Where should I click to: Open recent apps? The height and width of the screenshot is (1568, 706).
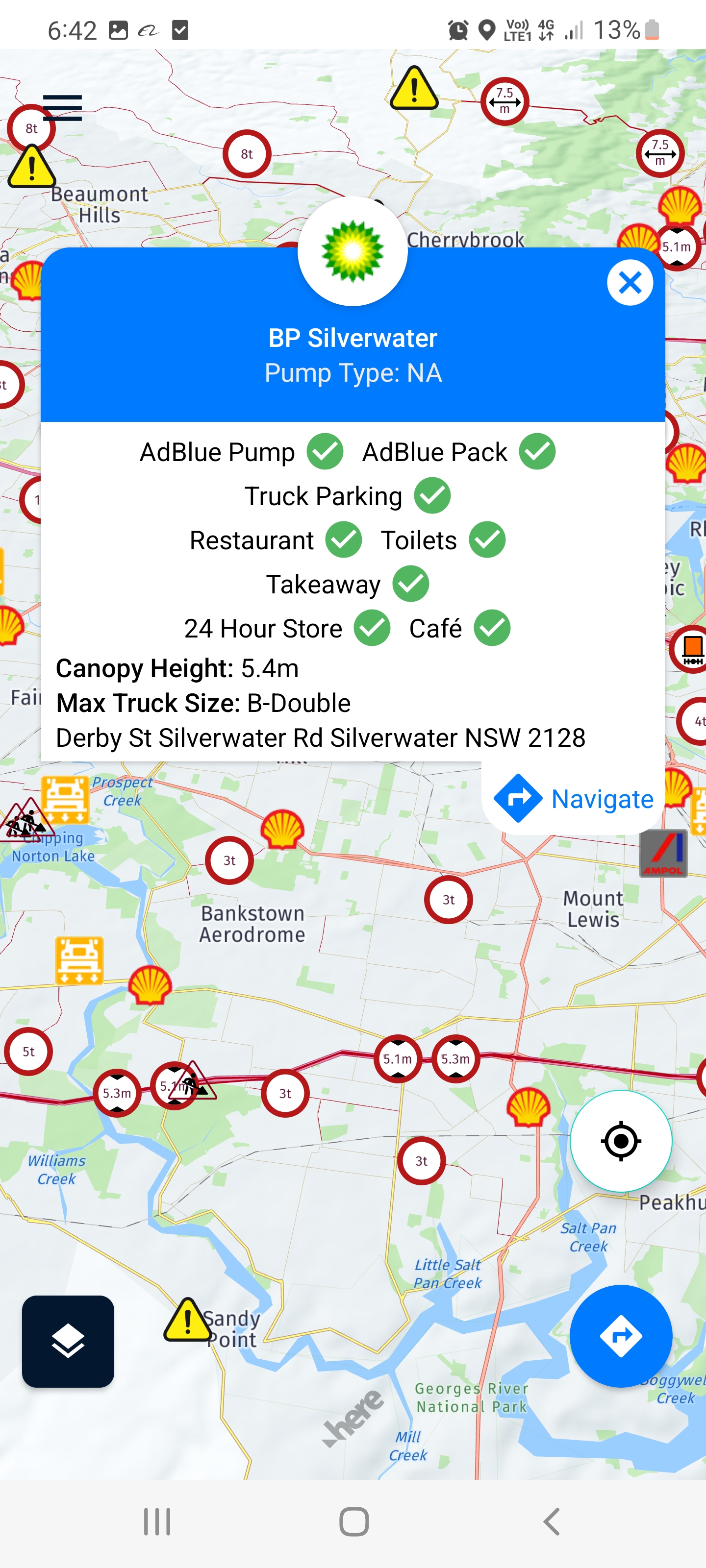[x=156, y=1522]
